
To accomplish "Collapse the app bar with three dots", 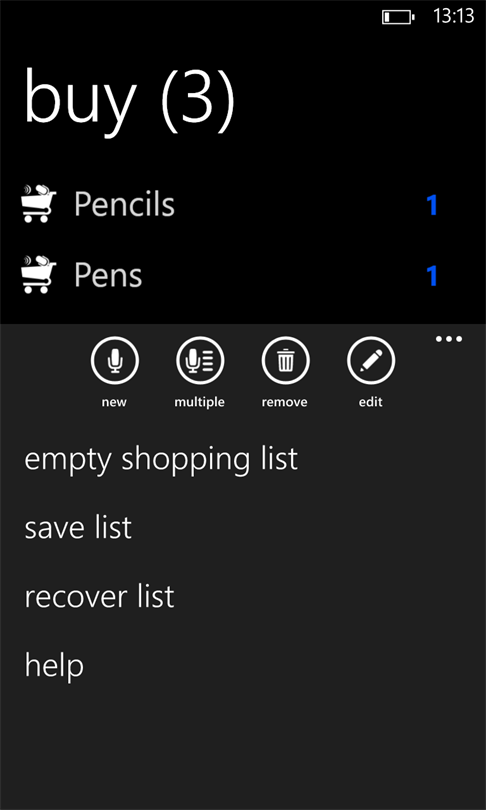I will pyautogui.click(x=449, y=339).
